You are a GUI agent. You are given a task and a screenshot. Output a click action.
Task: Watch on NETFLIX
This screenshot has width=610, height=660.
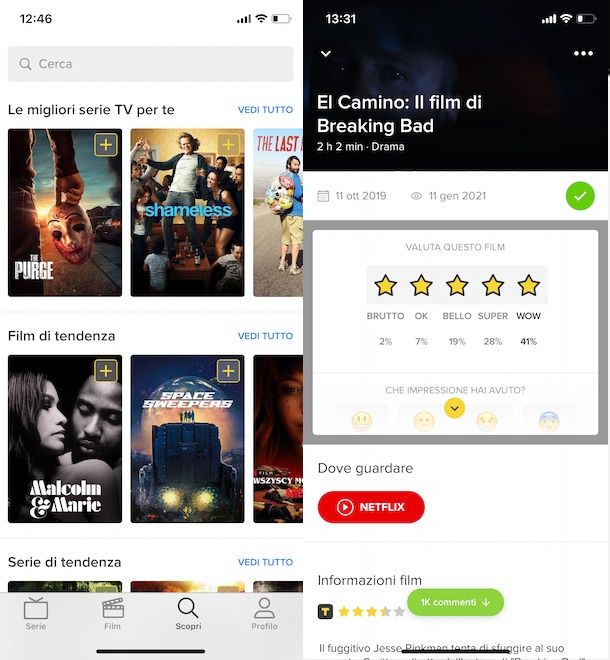(x=371, y=507)
